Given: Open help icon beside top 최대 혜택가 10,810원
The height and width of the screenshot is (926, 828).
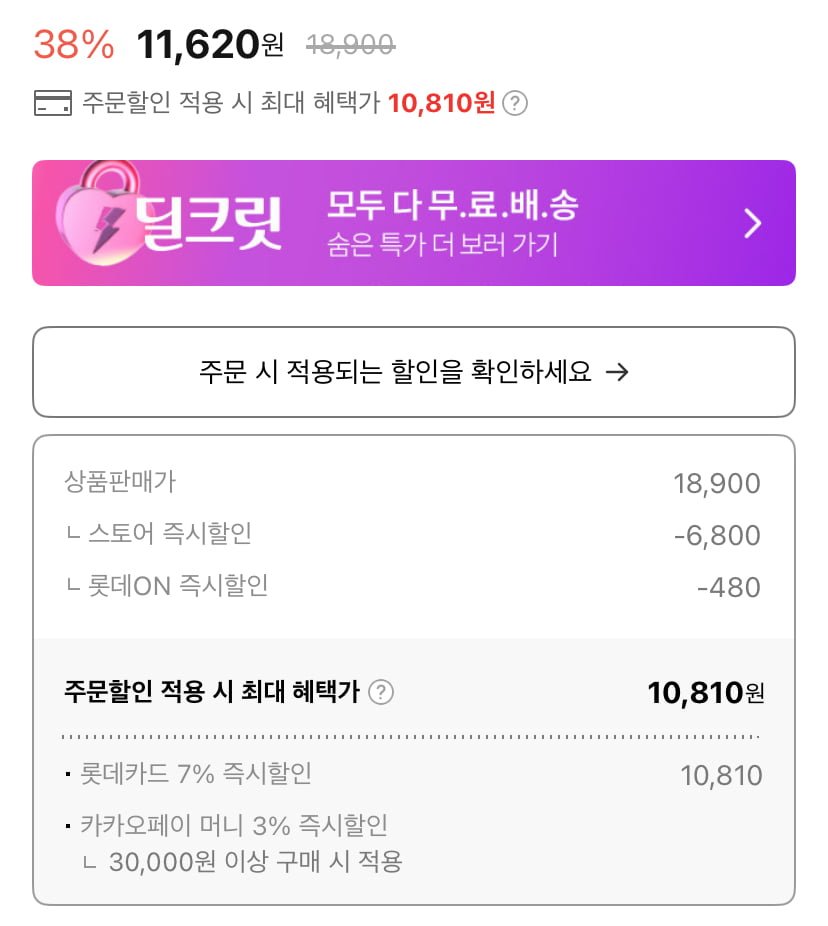Looking at the screenshot, I should [514, 103].
